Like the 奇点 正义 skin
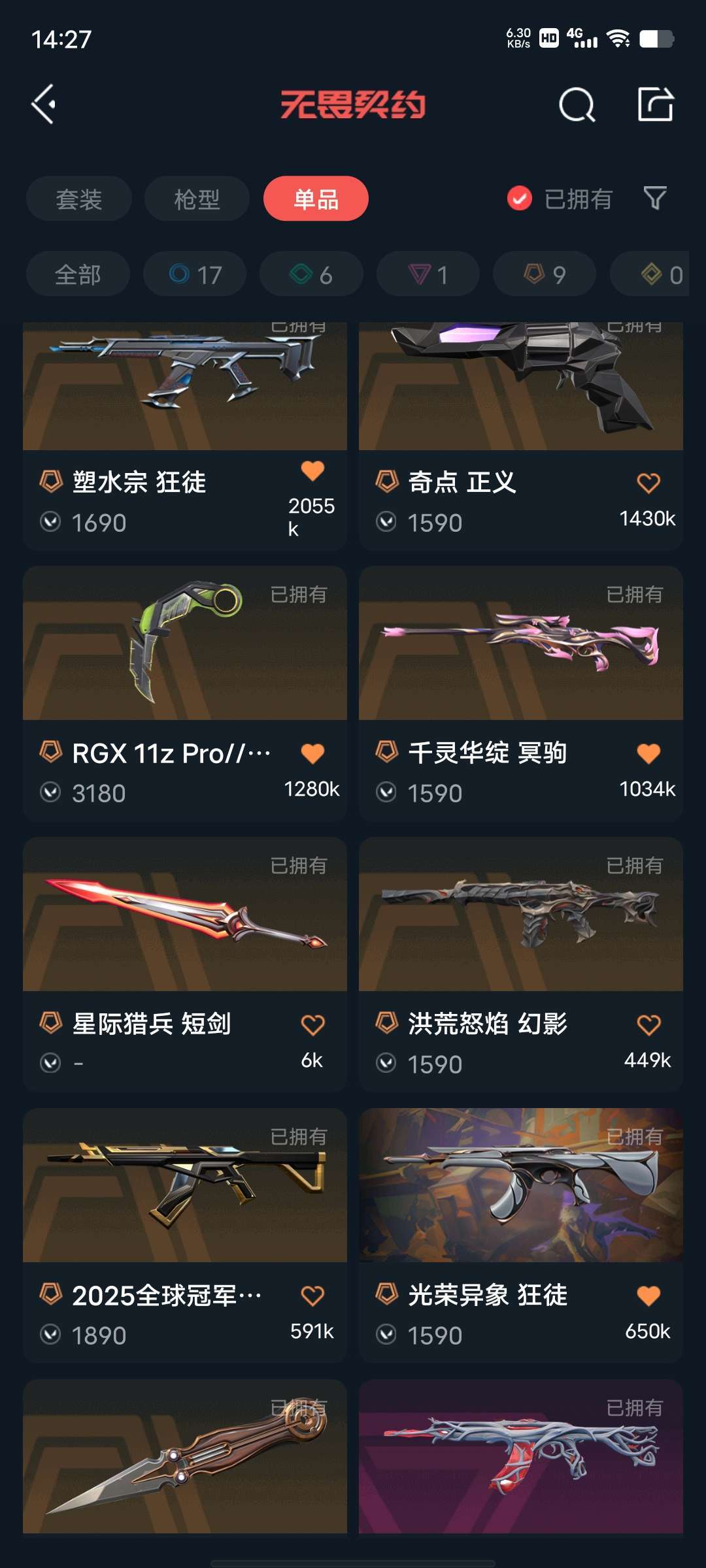This screenshot has width=706, height=1568. click(648, 483)
